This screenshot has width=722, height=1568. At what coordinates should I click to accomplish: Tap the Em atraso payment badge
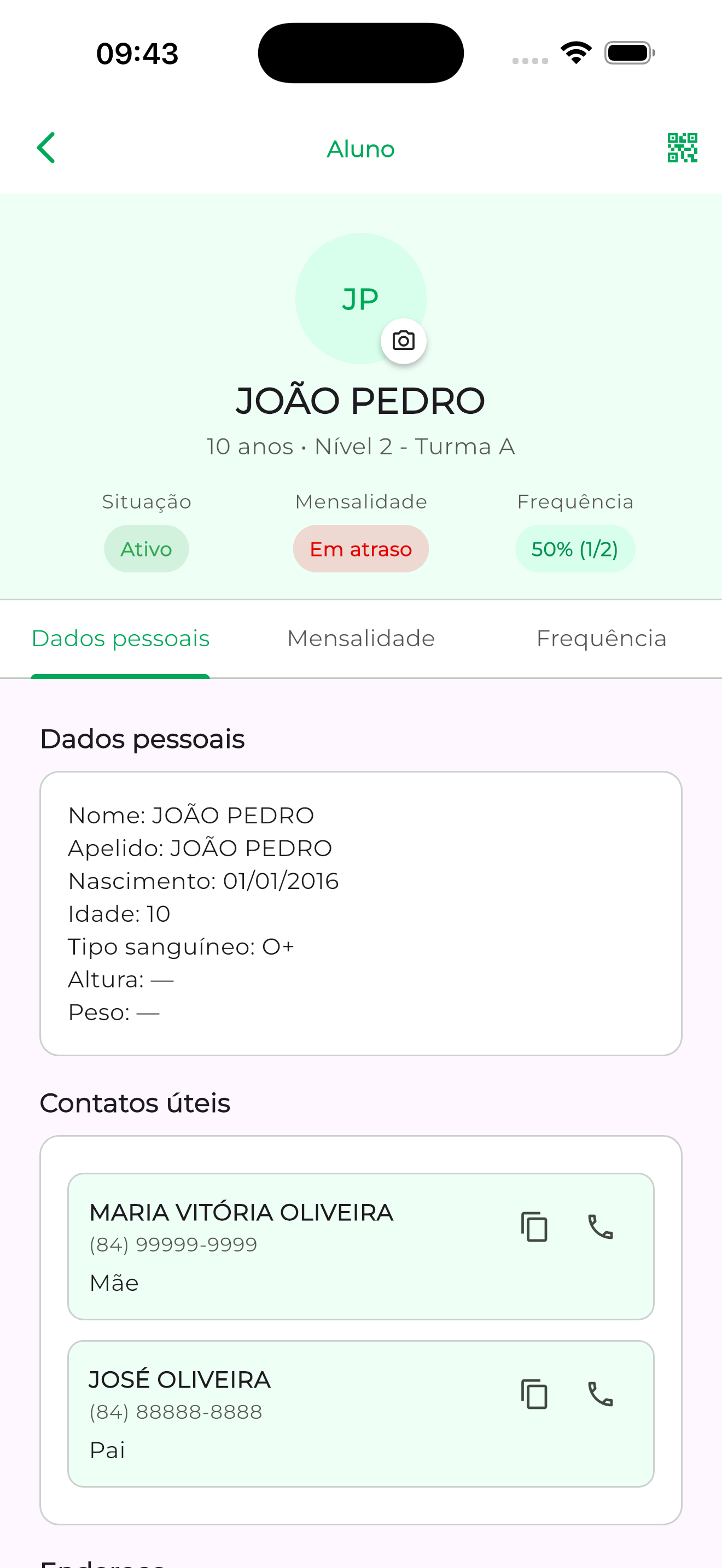pyautogui.click(x=360, y=548)
